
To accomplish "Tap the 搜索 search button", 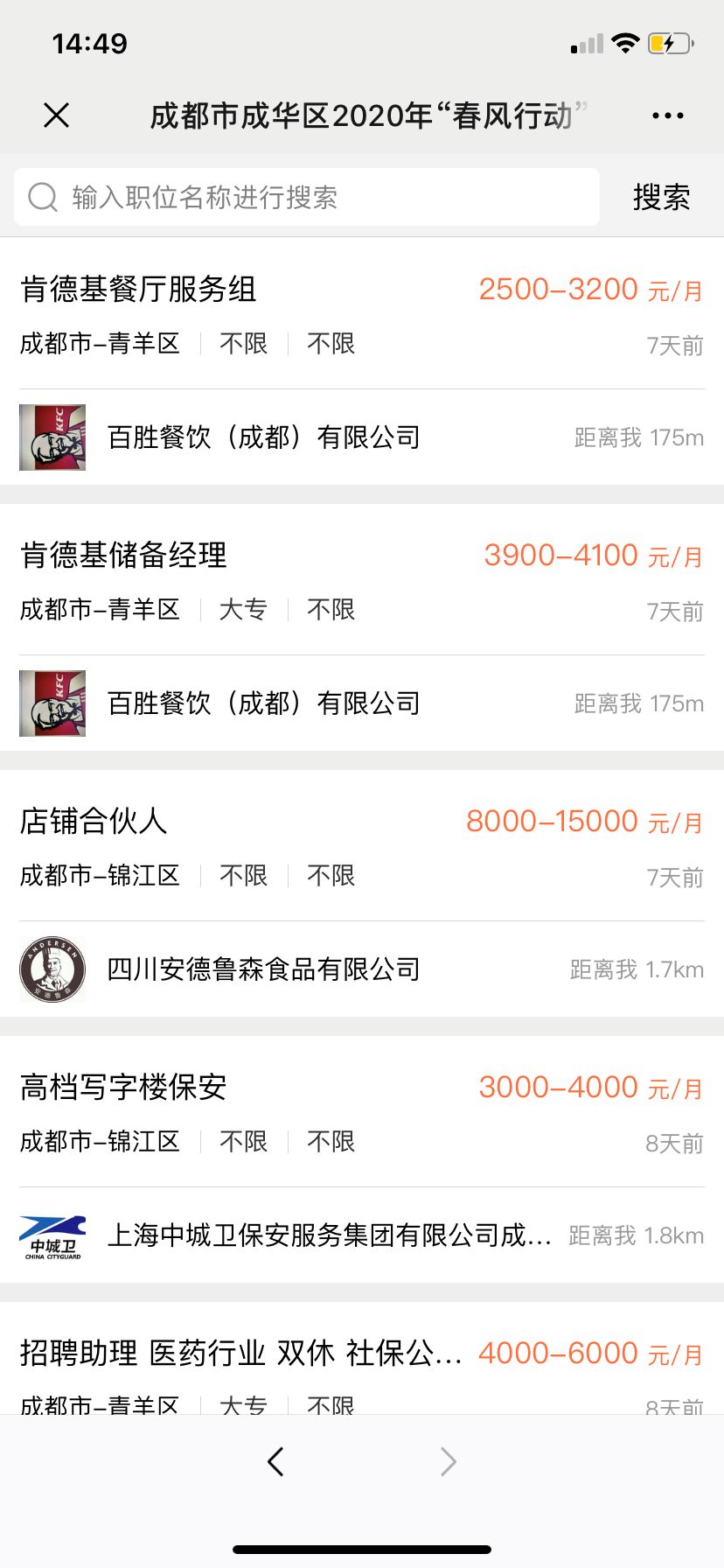I will [x=660, y=196].
